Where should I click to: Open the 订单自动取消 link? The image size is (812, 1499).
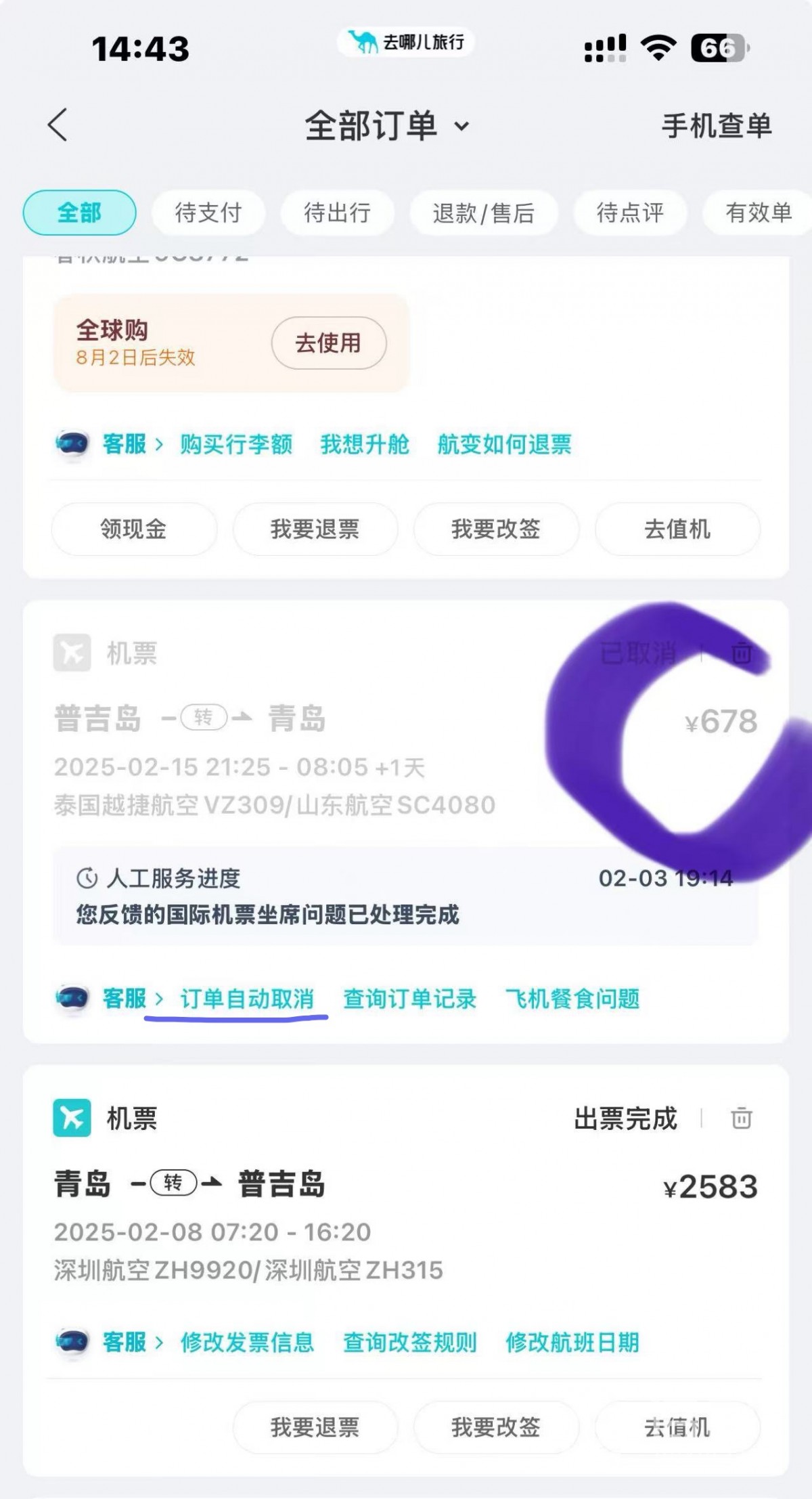(246, 999)
